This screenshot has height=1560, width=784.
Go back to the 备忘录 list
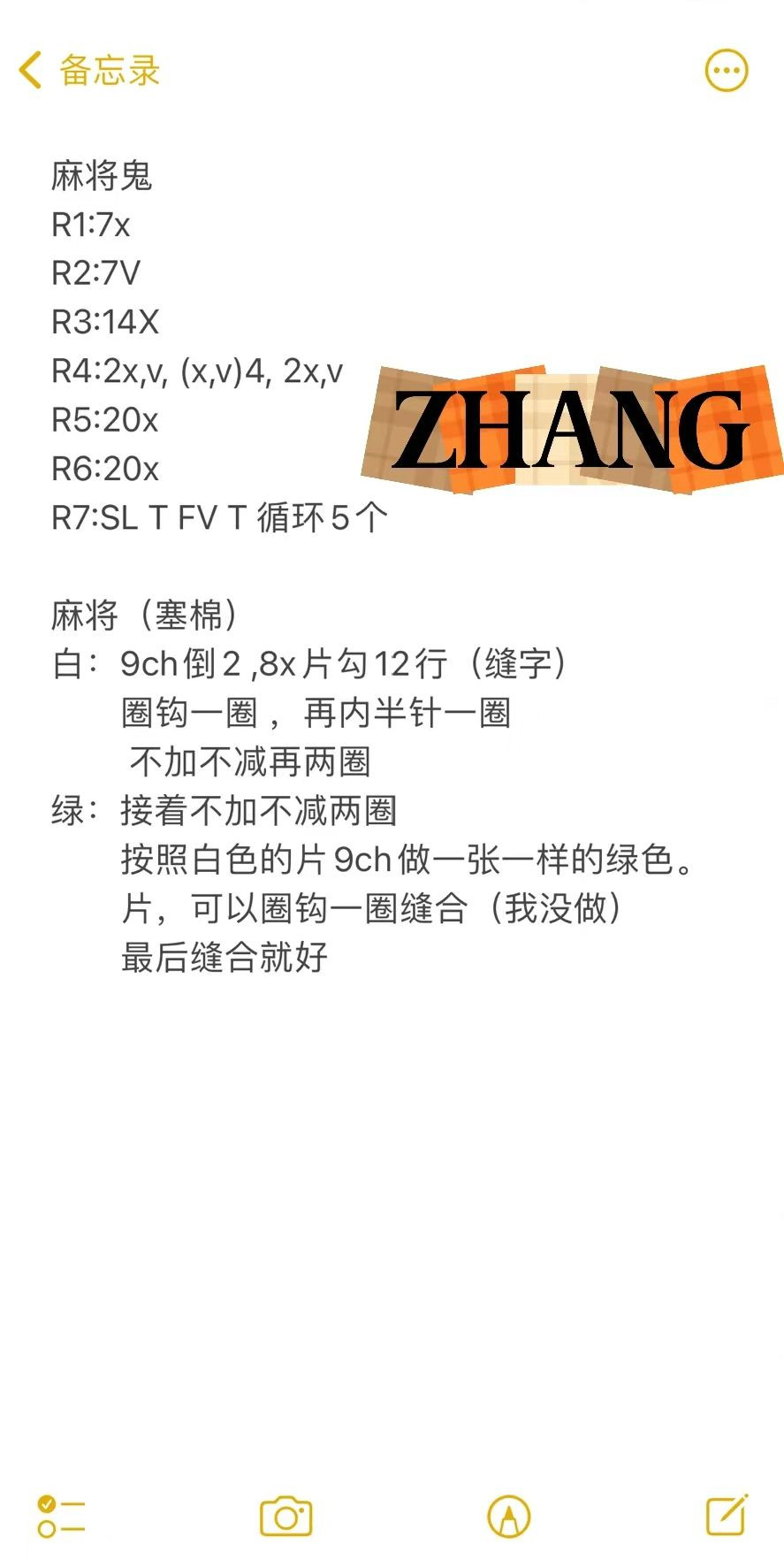[x=88, y=71]
